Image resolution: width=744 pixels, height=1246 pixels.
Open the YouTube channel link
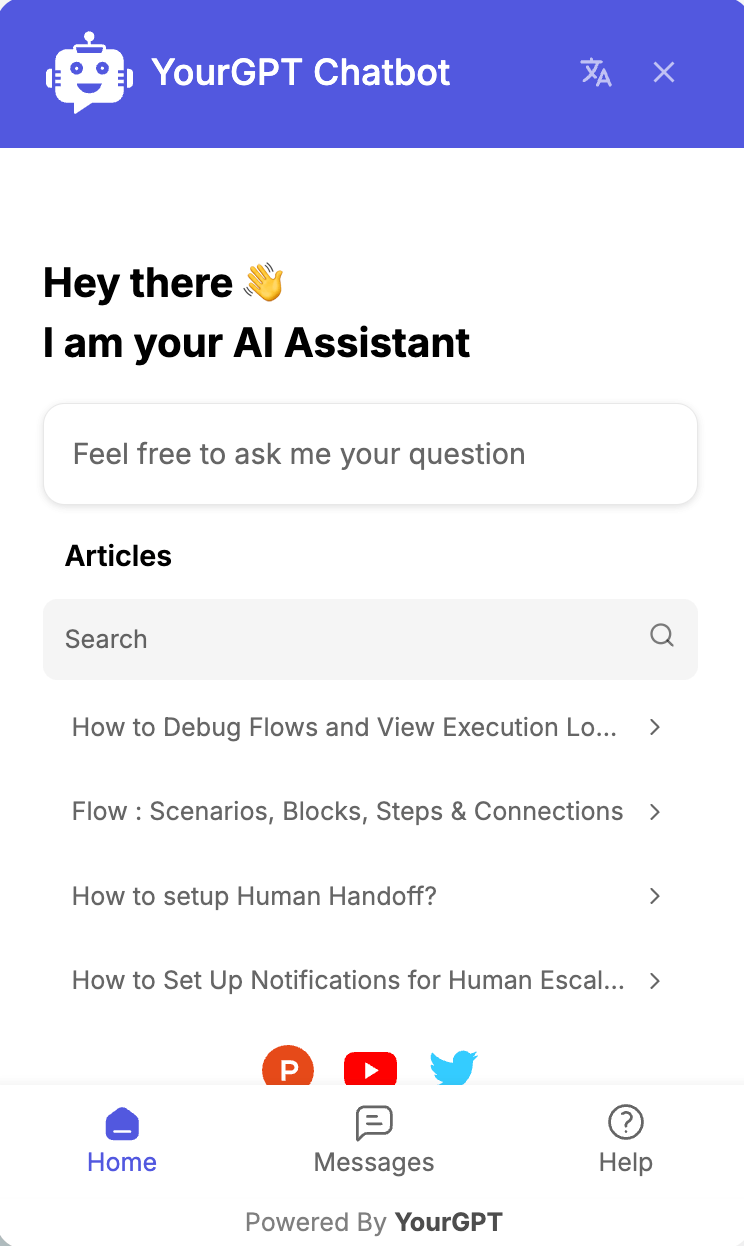click(370, 1069)
